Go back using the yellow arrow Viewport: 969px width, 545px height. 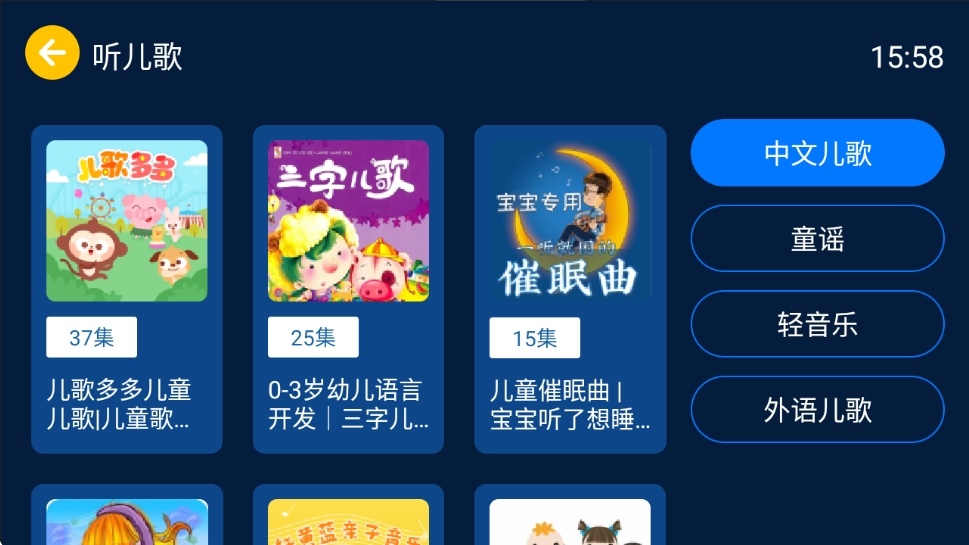point(52,53)
